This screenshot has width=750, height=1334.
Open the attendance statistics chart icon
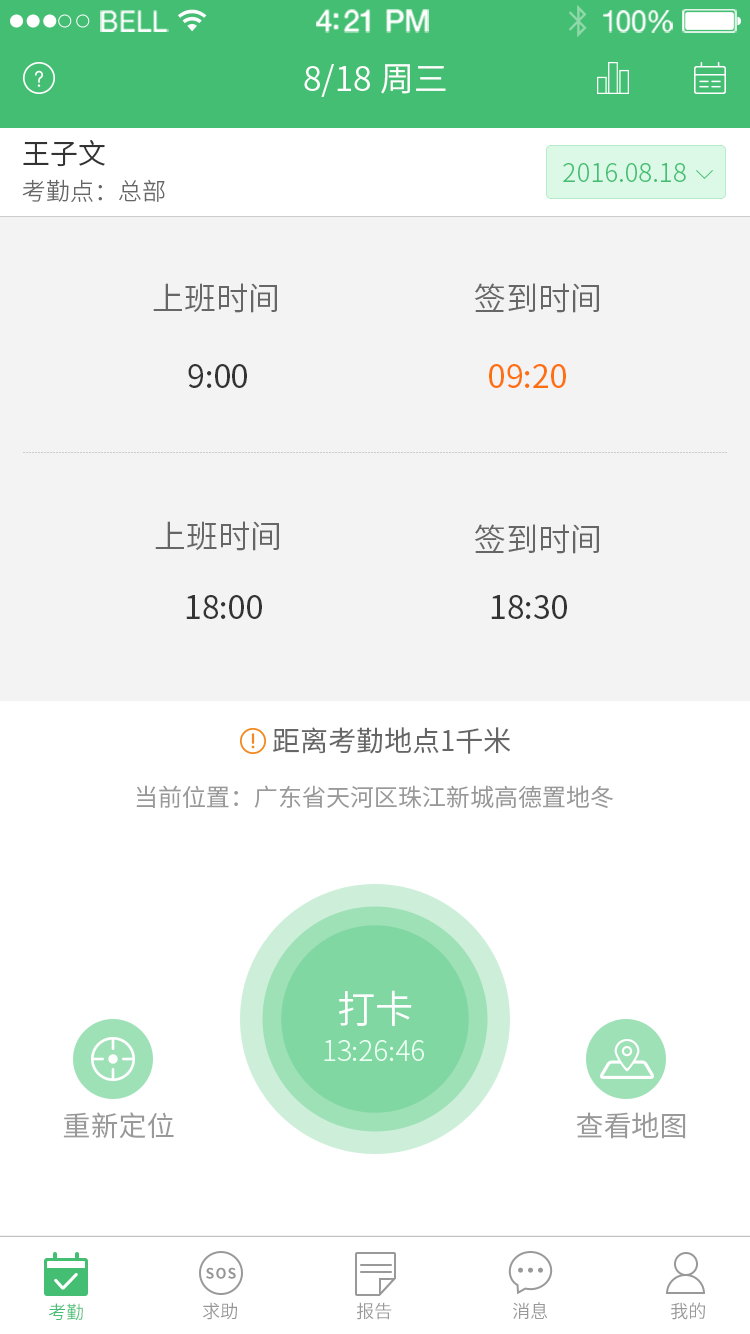[613, 78]
